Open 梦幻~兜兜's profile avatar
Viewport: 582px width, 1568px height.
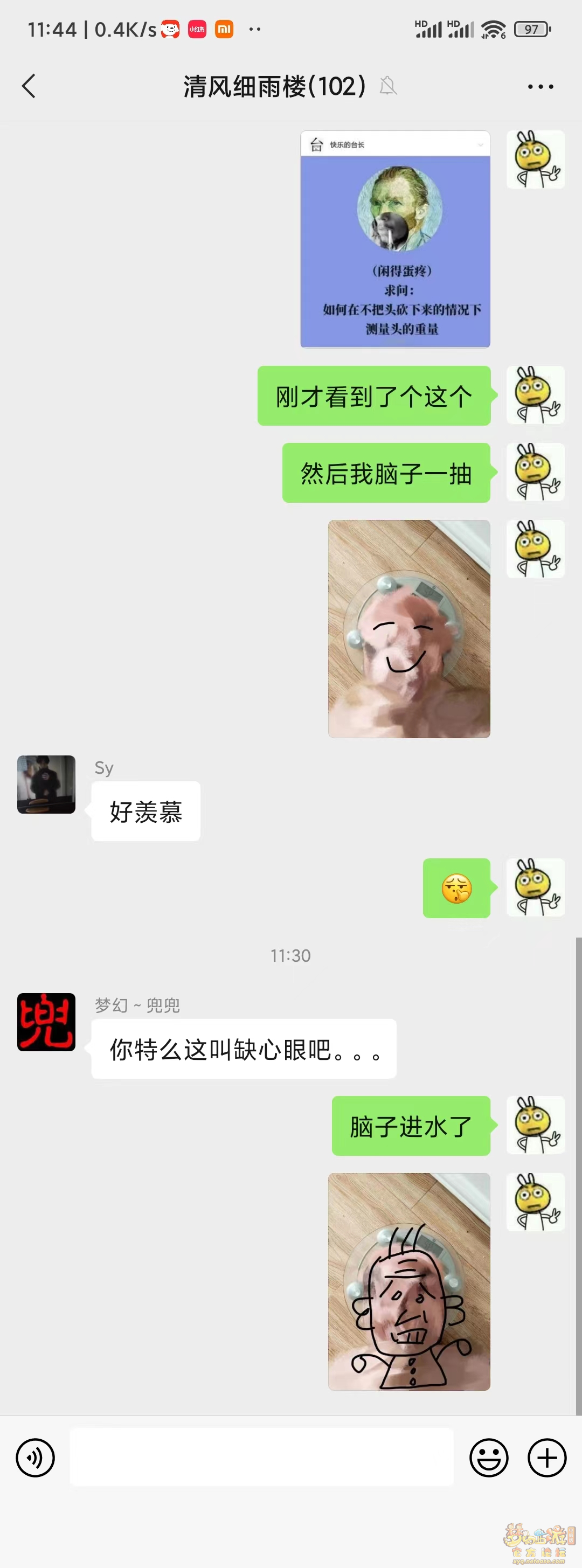click(46, 1022)
